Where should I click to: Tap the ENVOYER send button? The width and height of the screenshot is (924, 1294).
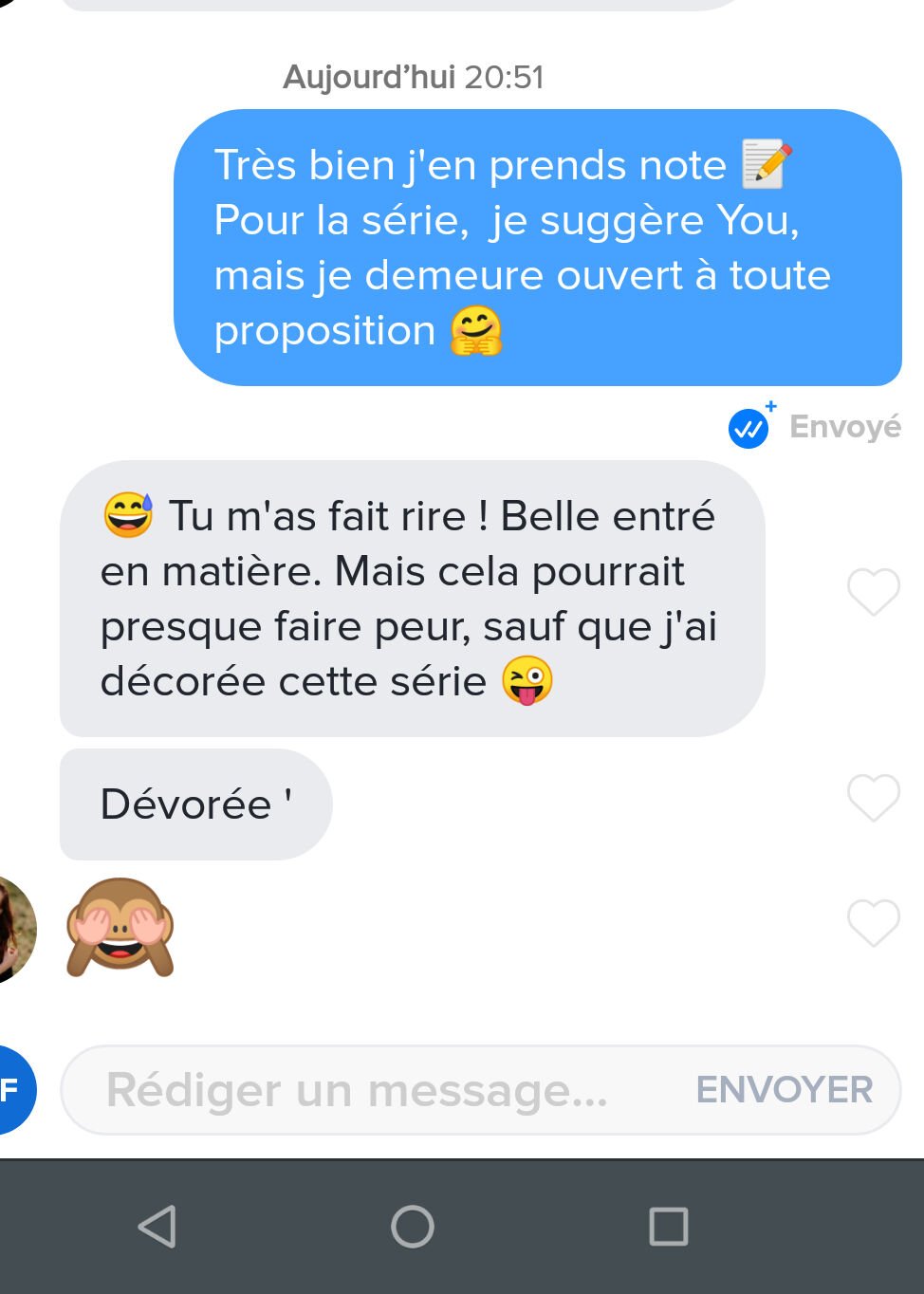click(x=784, y=1090)
